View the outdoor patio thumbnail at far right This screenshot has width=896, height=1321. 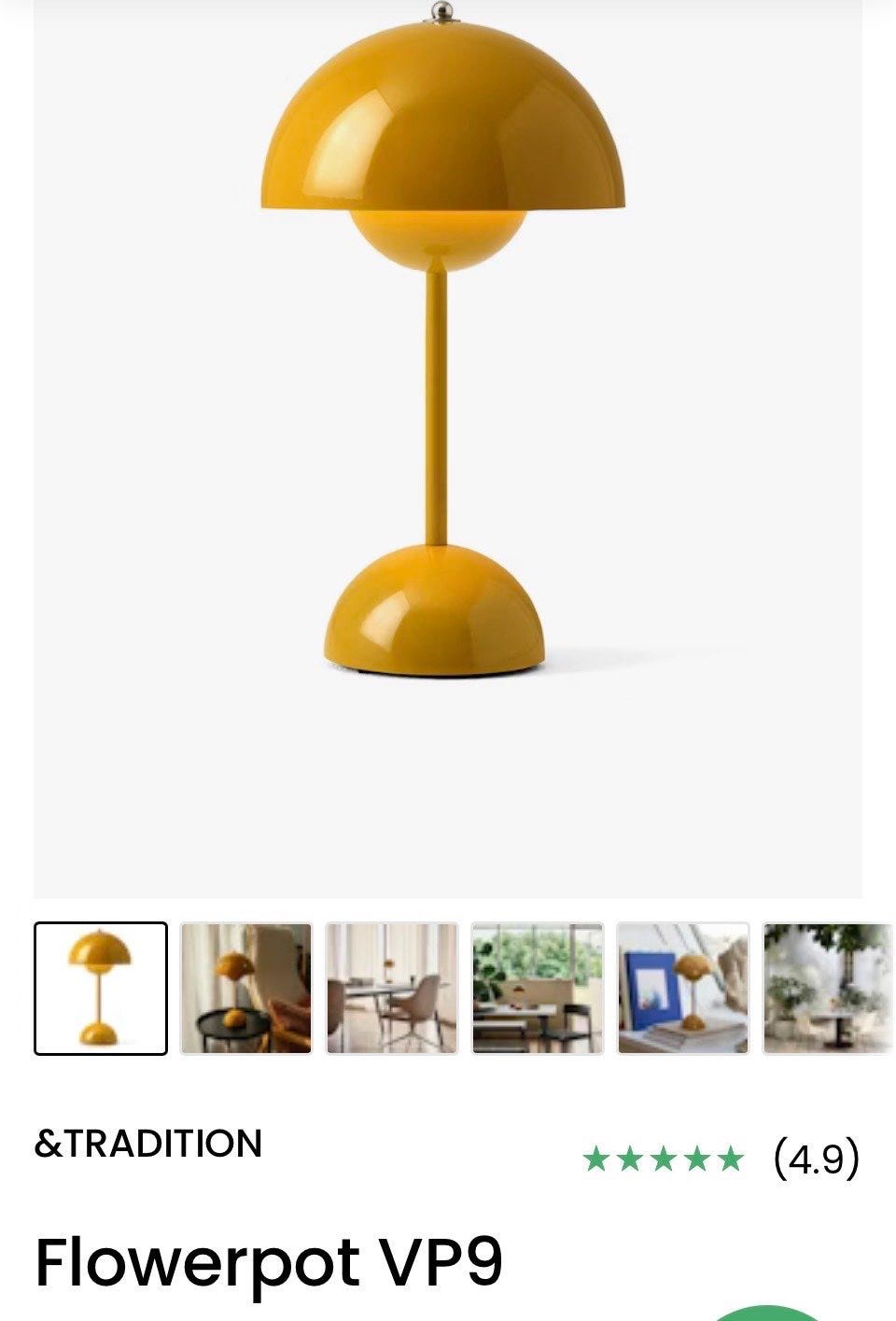point(825,988)
